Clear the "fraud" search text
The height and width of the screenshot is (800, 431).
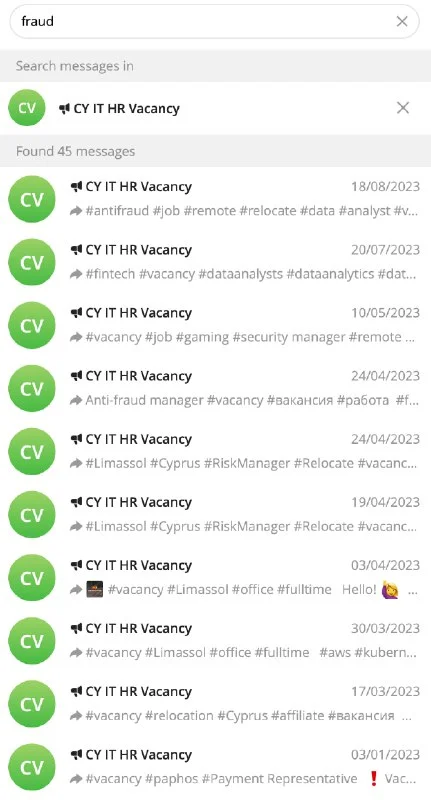pyautogui.click(x=402, y=21)
